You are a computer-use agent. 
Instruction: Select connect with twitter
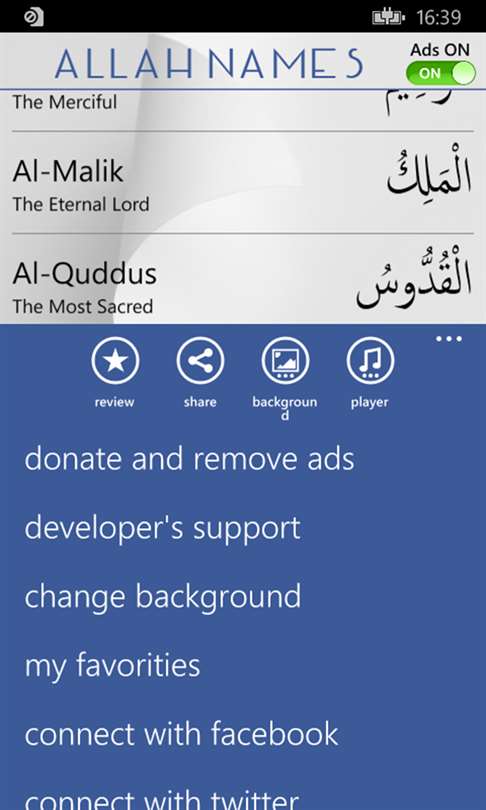[x=162, y=798]
